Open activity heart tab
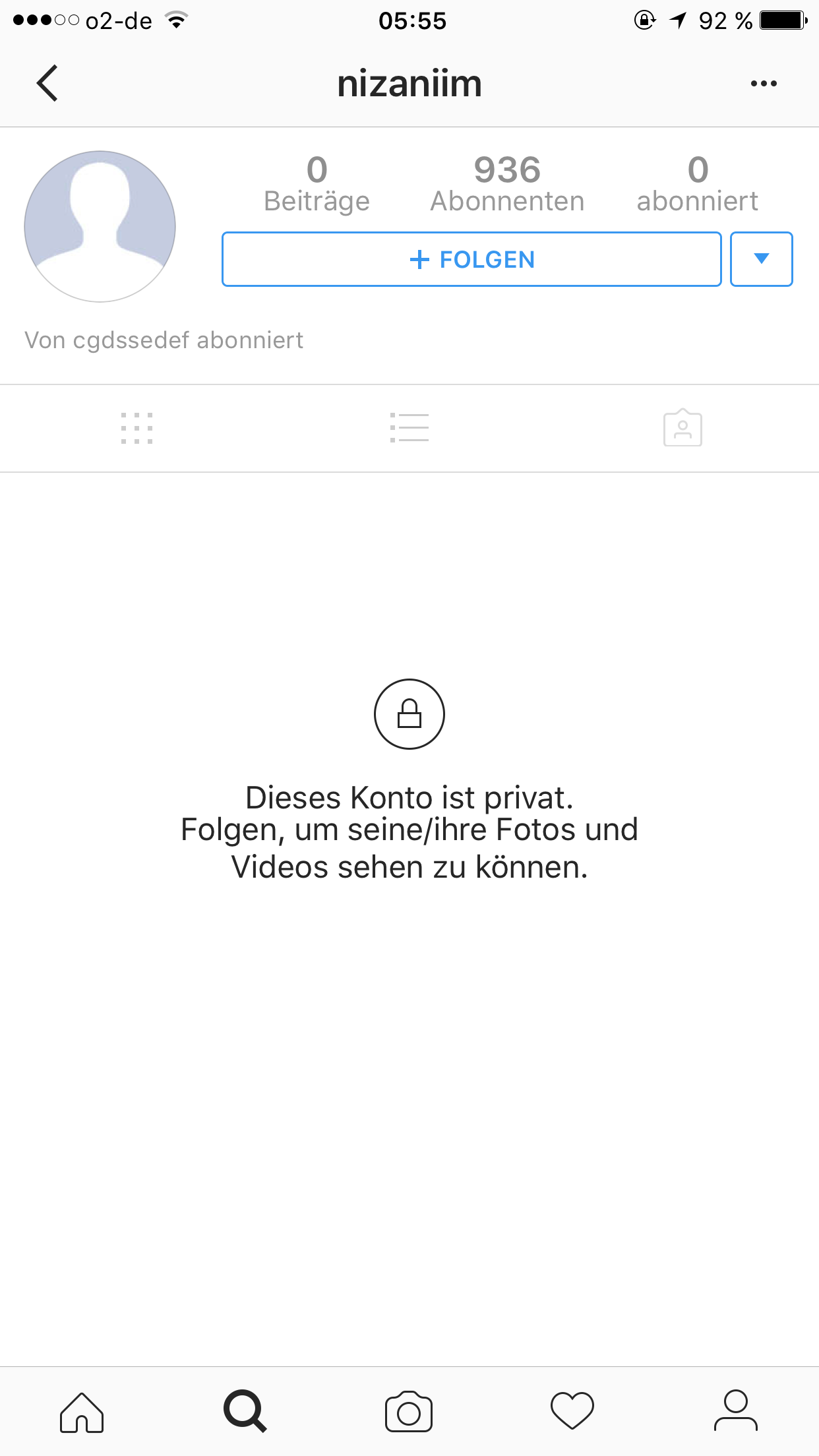 click(572, 1412)
